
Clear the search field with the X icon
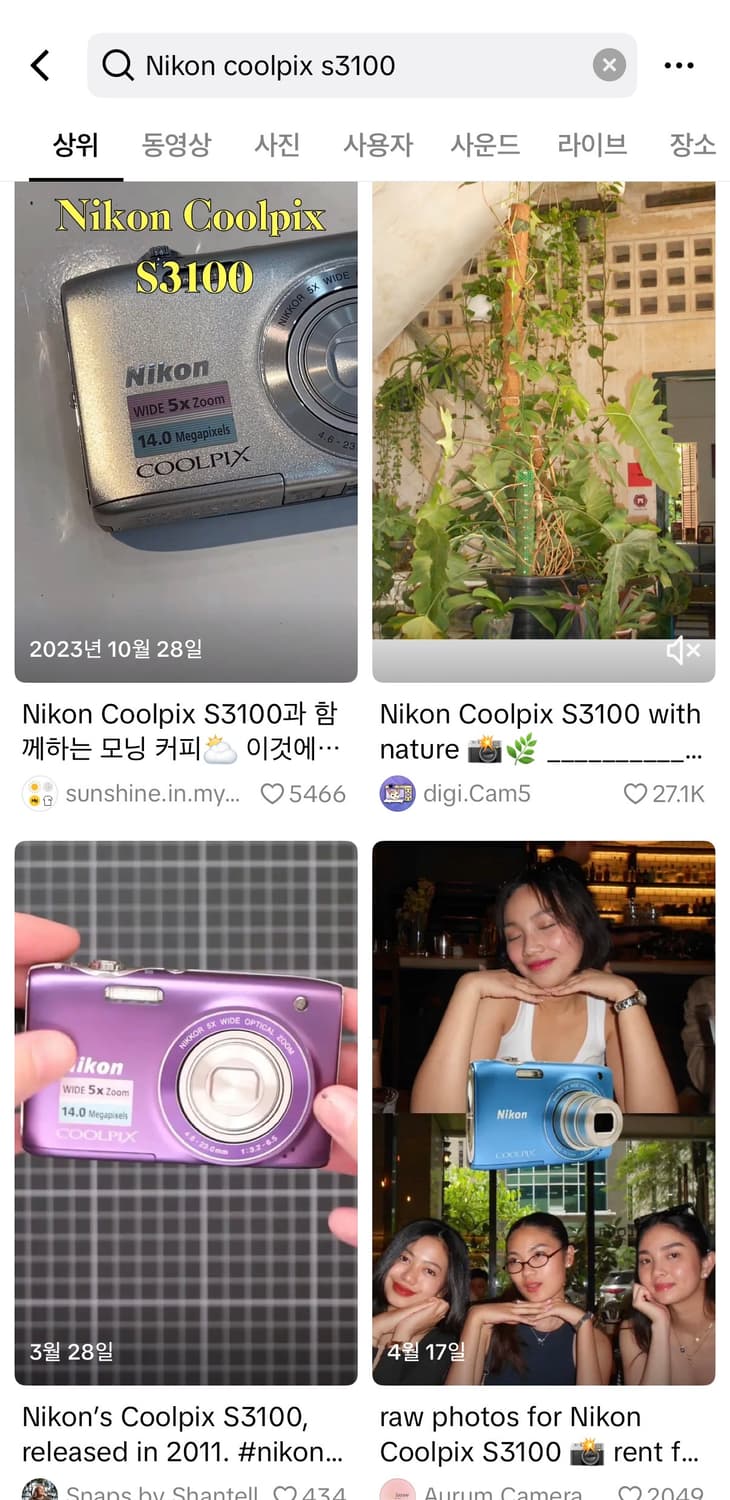tap(609, 64)
